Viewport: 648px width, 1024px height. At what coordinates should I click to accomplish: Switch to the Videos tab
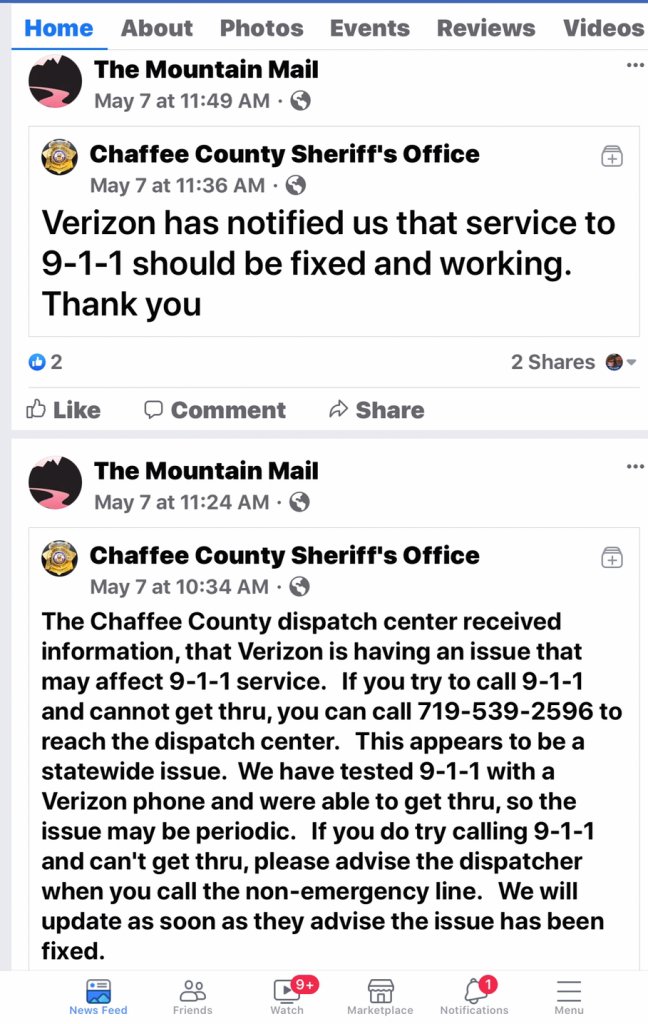[603, 28]
